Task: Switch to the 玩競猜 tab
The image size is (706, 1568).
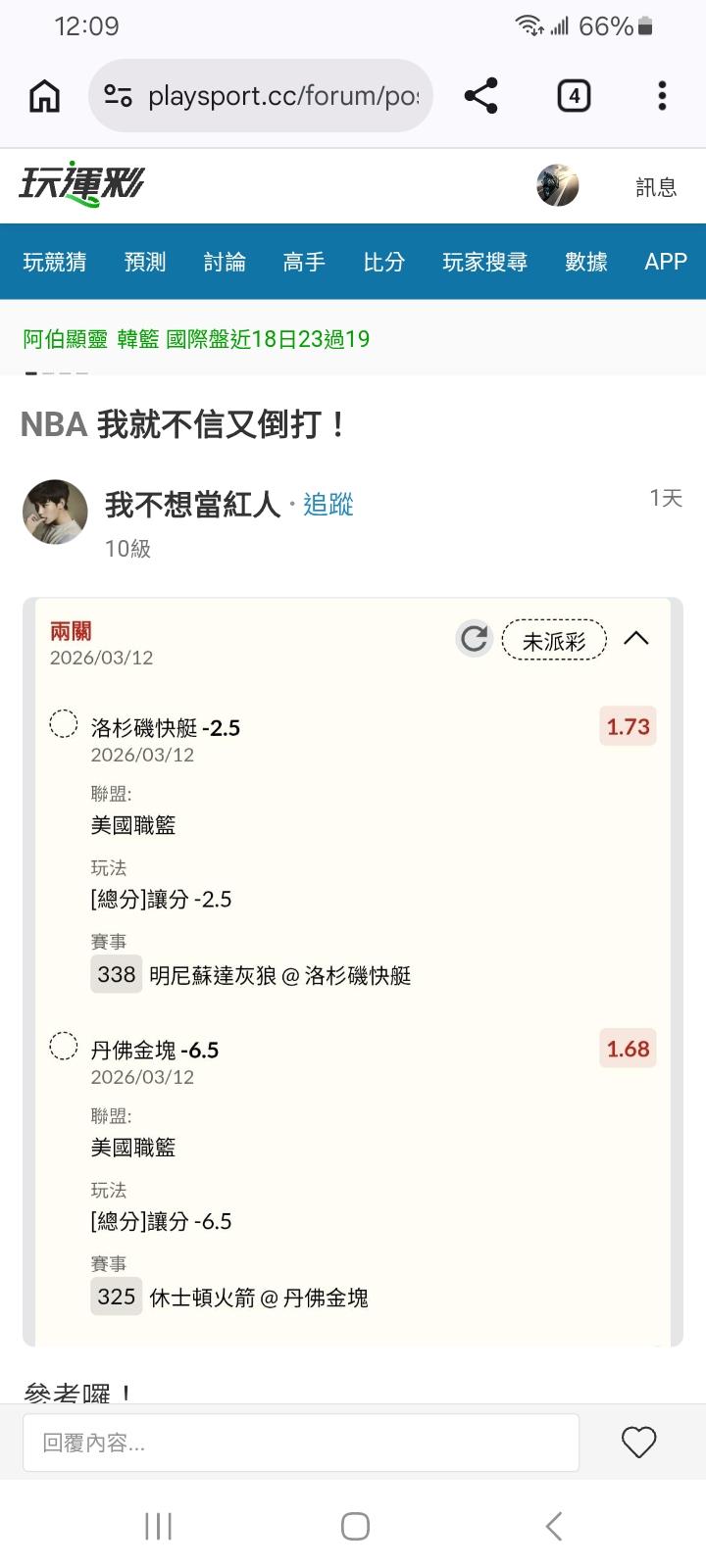Action: [x=55, y=262]
